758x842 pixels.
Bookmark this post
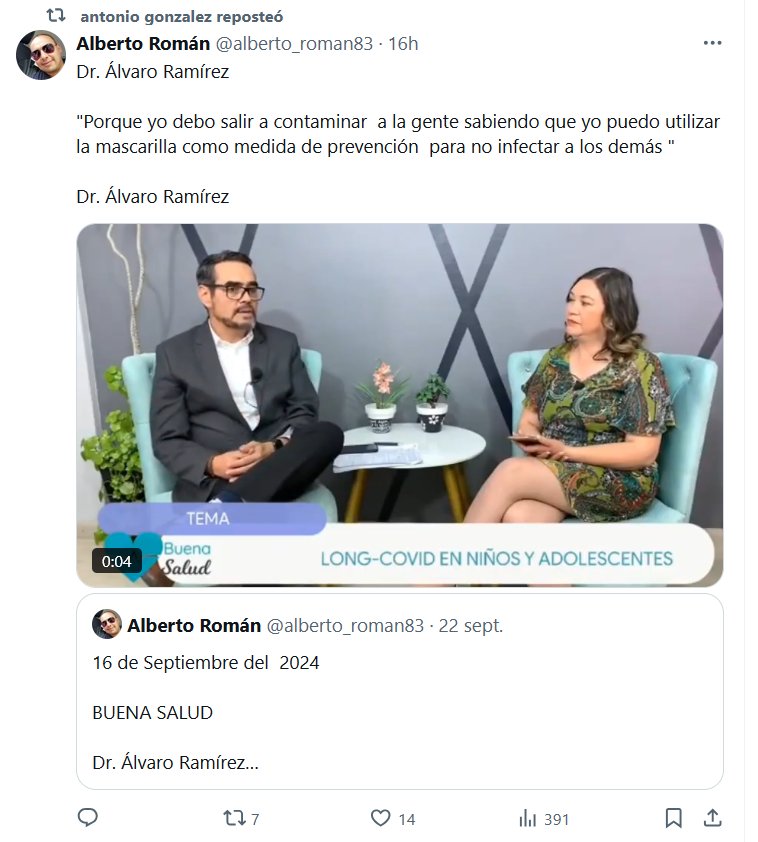[674, 818]
